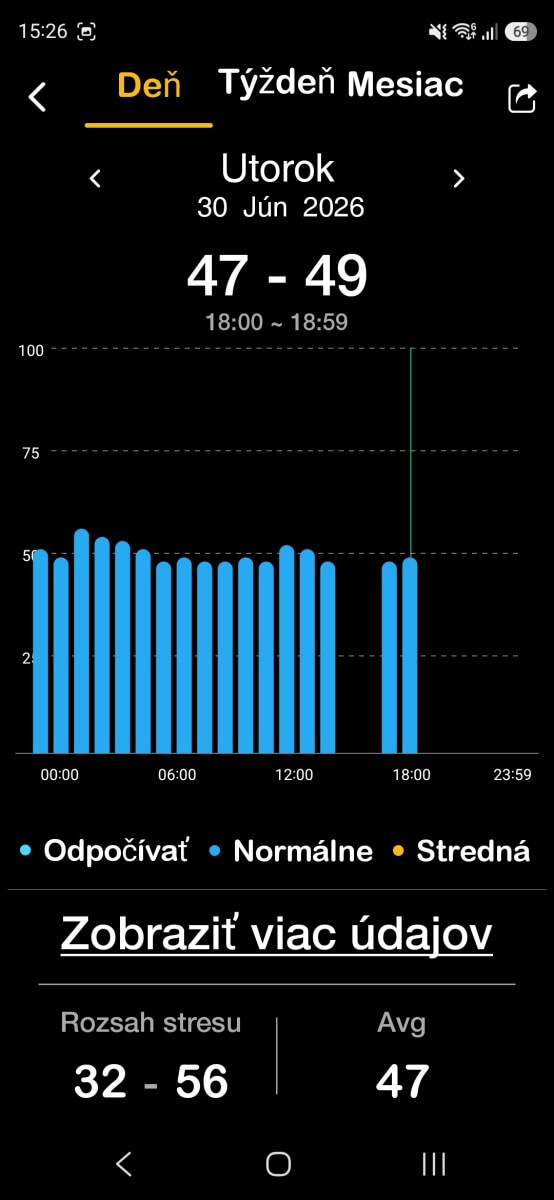Screen dimensions: 554x1200
Task: Select the 18:00 bar in the chart
Action: click(410, 655)
